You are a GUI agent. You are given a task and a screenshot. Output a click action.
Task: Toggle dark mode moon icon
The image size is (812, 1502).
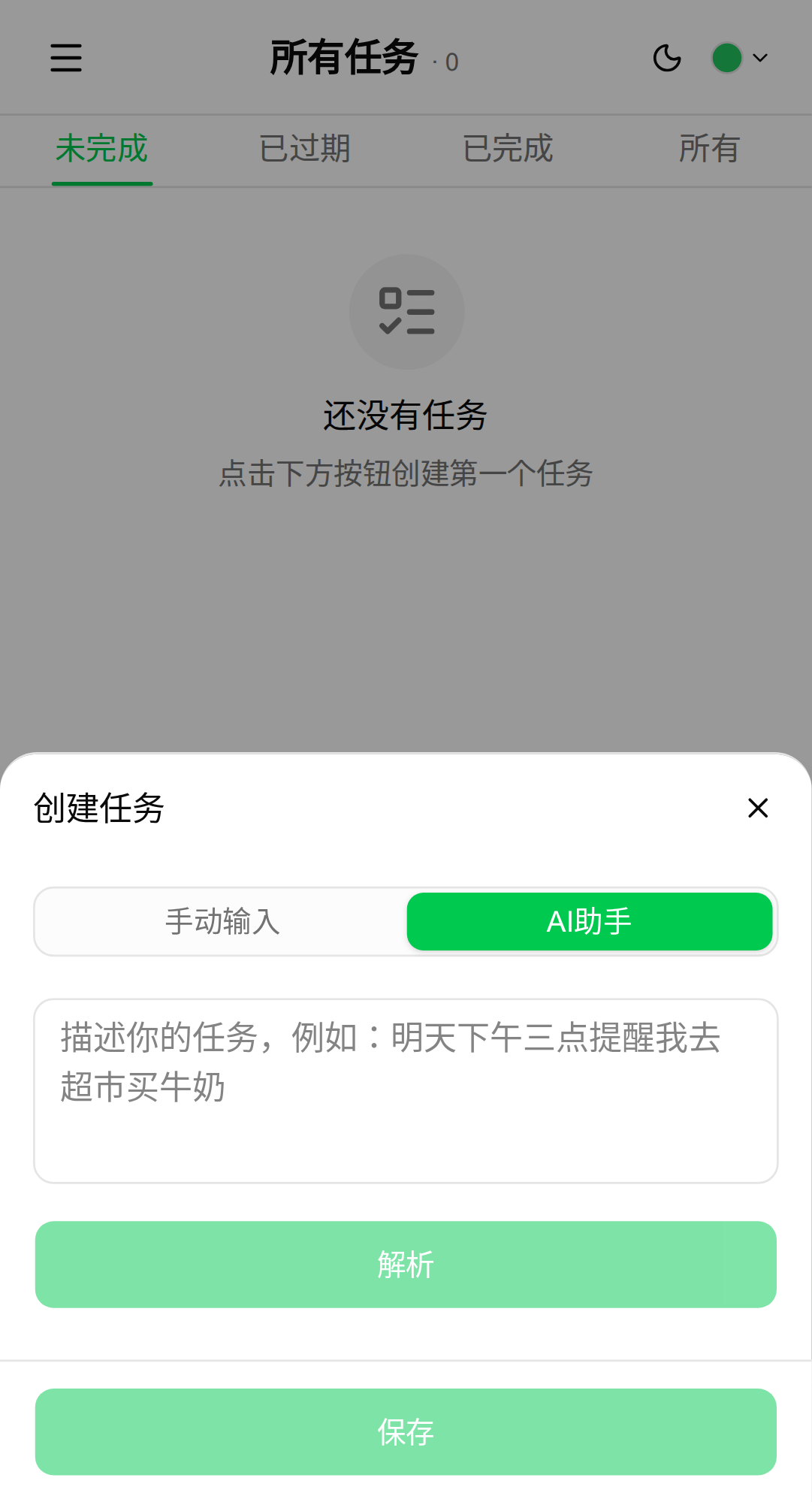point(667,58)
